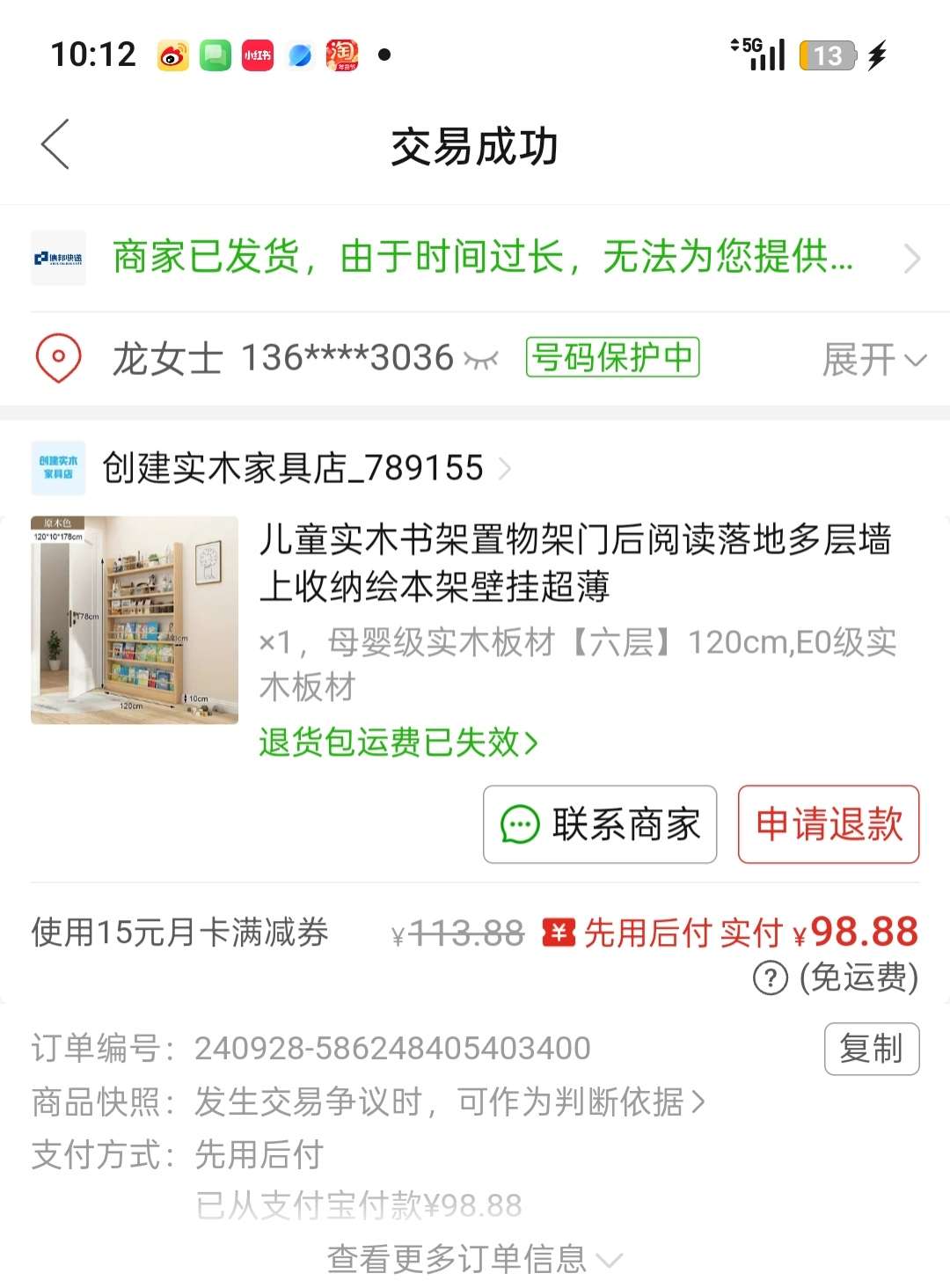The image size is (950, 1288).
Task: Contact the seller via 联系商家
Action: point(600,824)
